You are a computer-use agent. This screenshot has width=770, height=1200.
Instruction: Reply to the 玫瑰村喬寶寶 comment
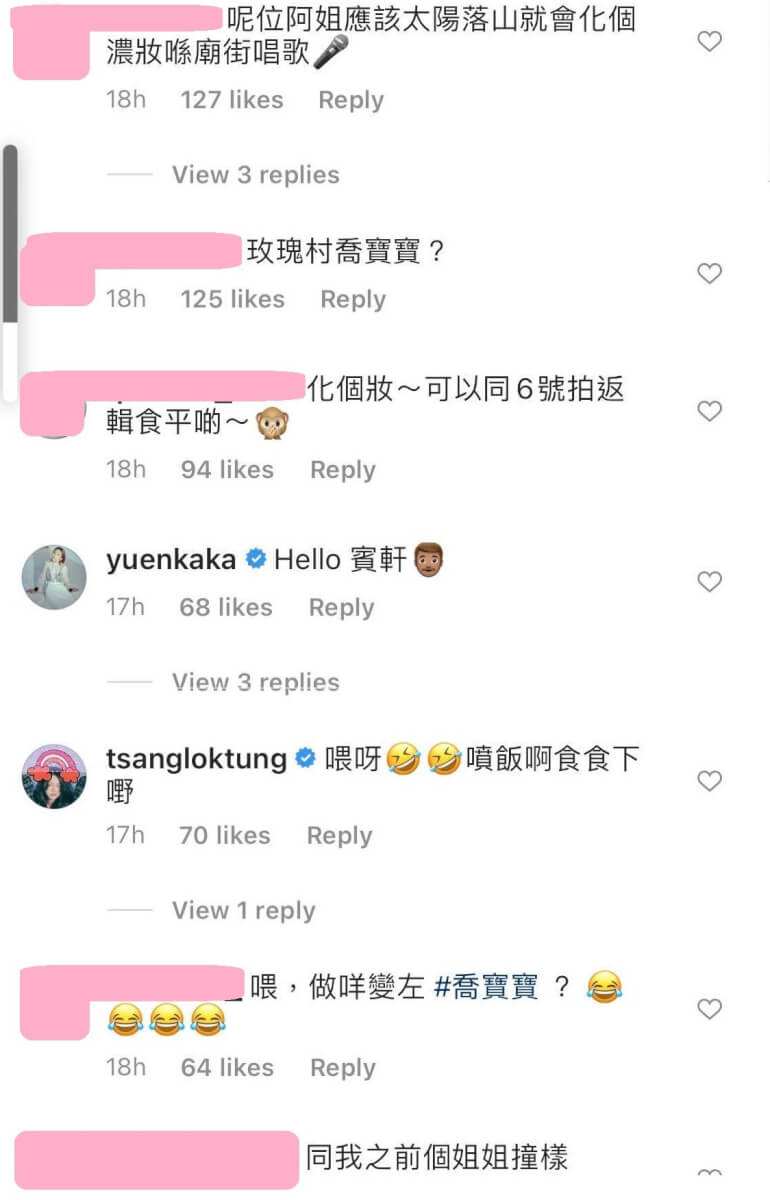coord(352,299)
